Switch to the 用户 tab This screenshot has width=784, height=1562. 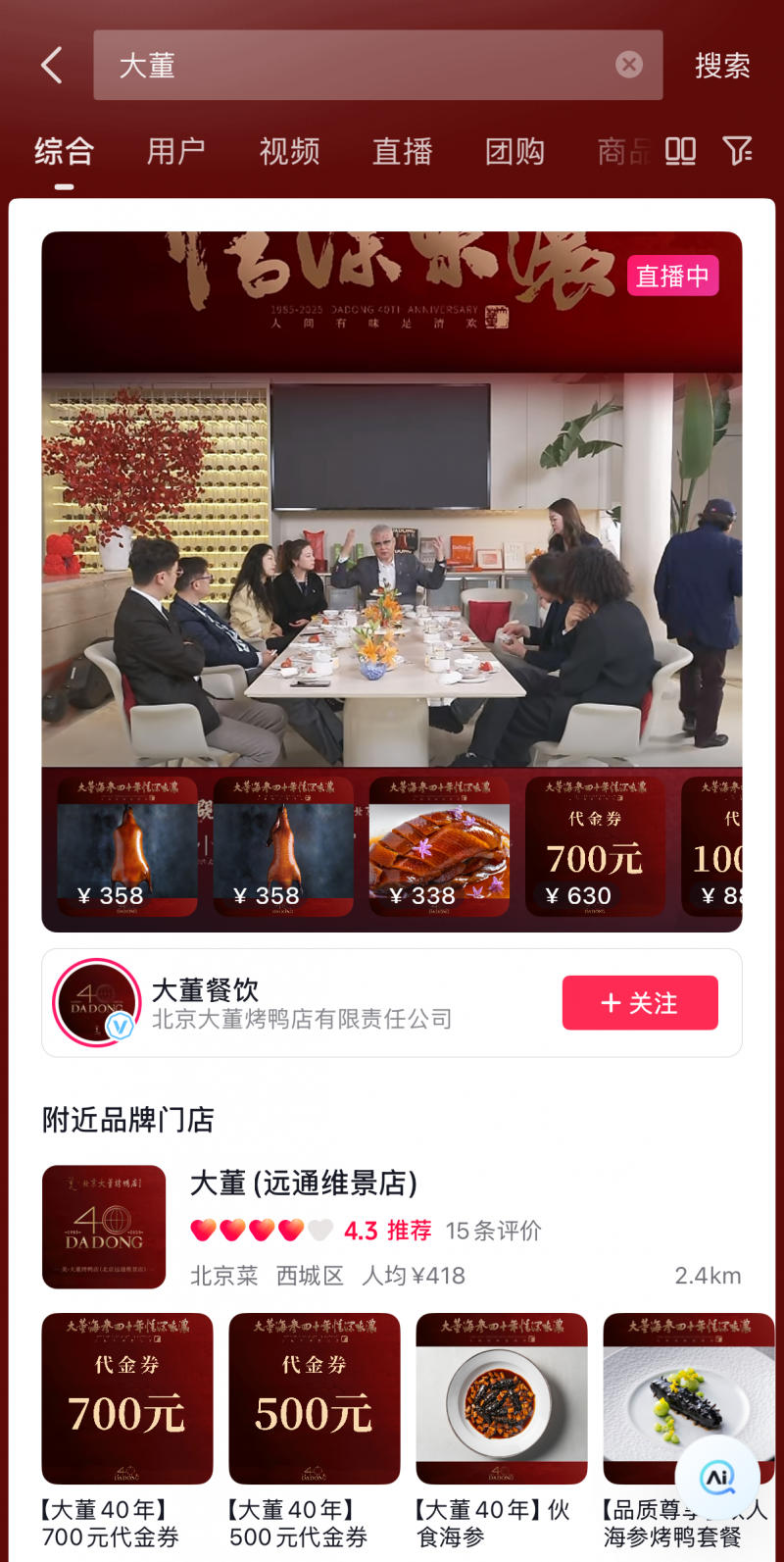click(x=176, y=151)
